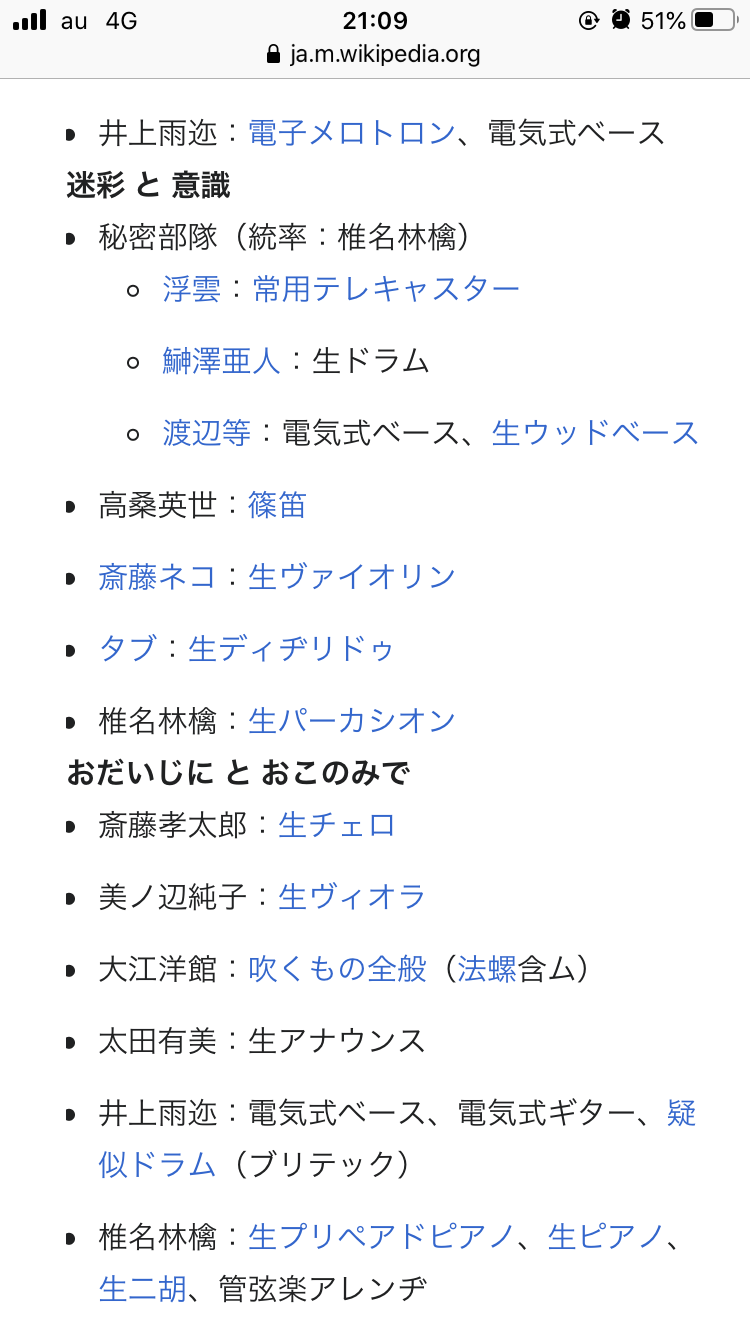Open the 電子メロトロン link

tap(351, 133)
